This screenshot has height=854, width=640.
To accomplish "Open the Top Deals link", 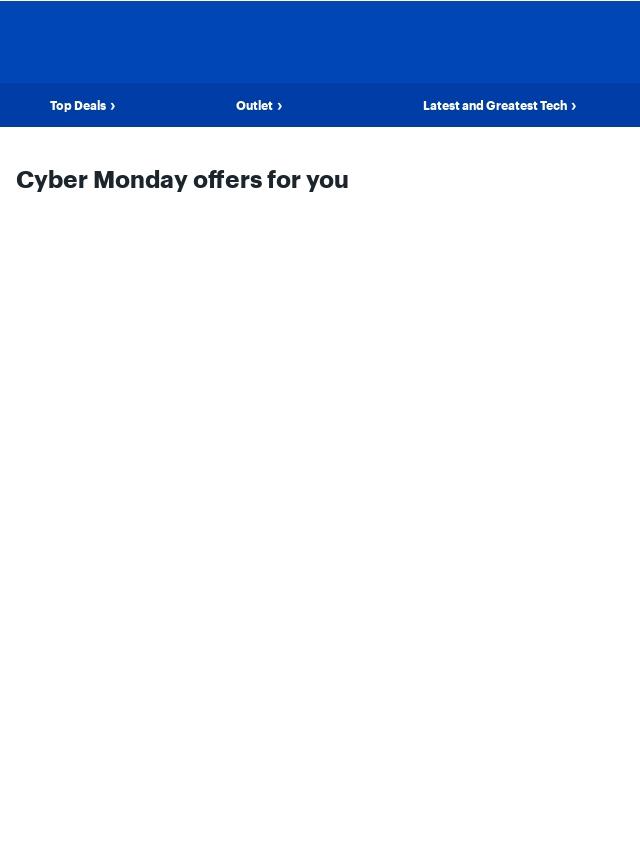I will tap(82, 105).
